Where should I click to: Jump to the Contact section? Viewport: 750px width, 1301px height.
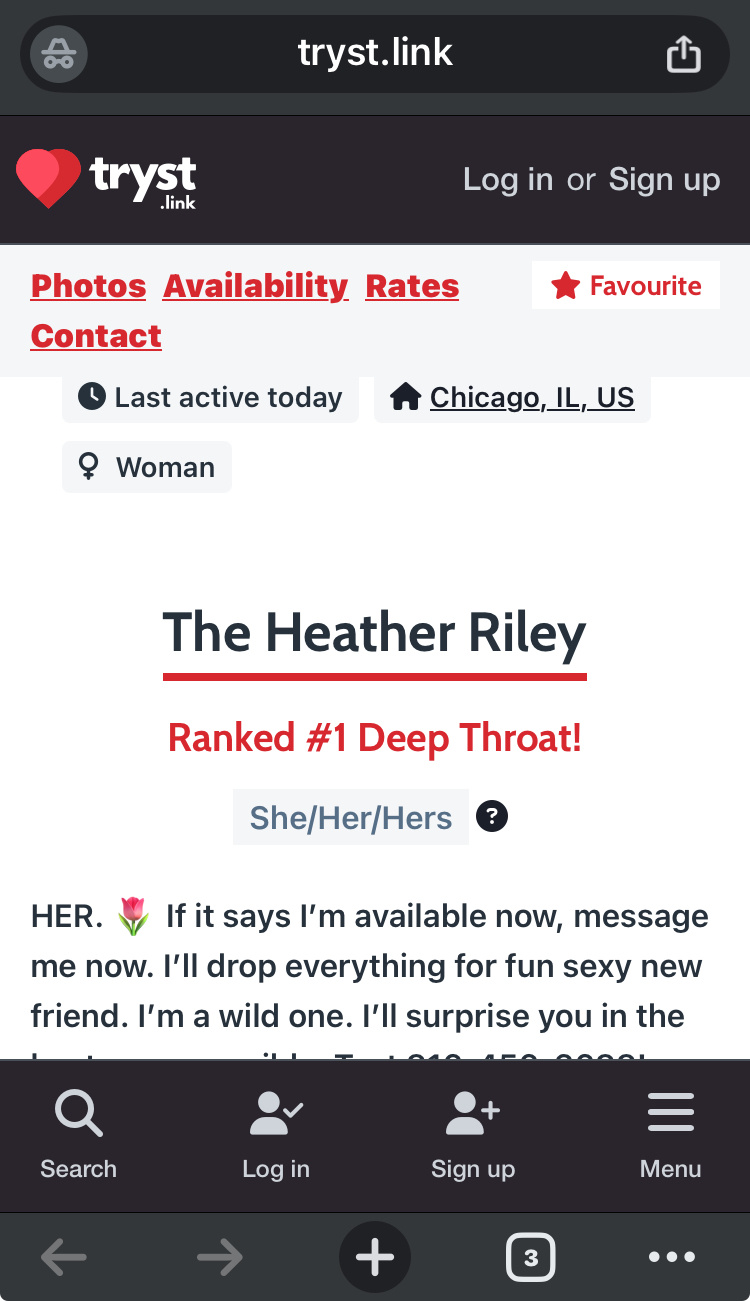click(x=96, y=336)
